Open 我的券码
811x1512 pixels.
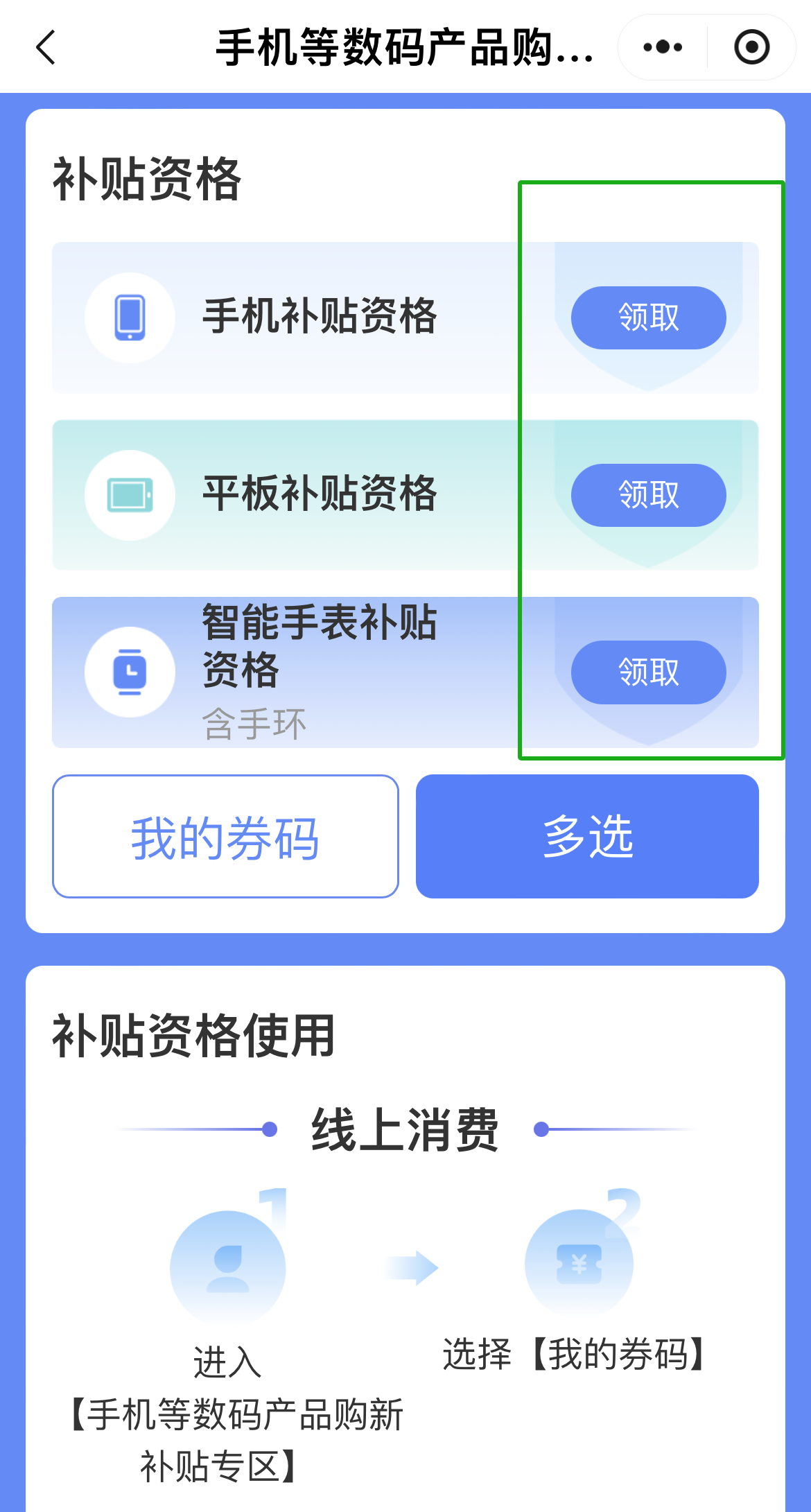tap(225, 836)
